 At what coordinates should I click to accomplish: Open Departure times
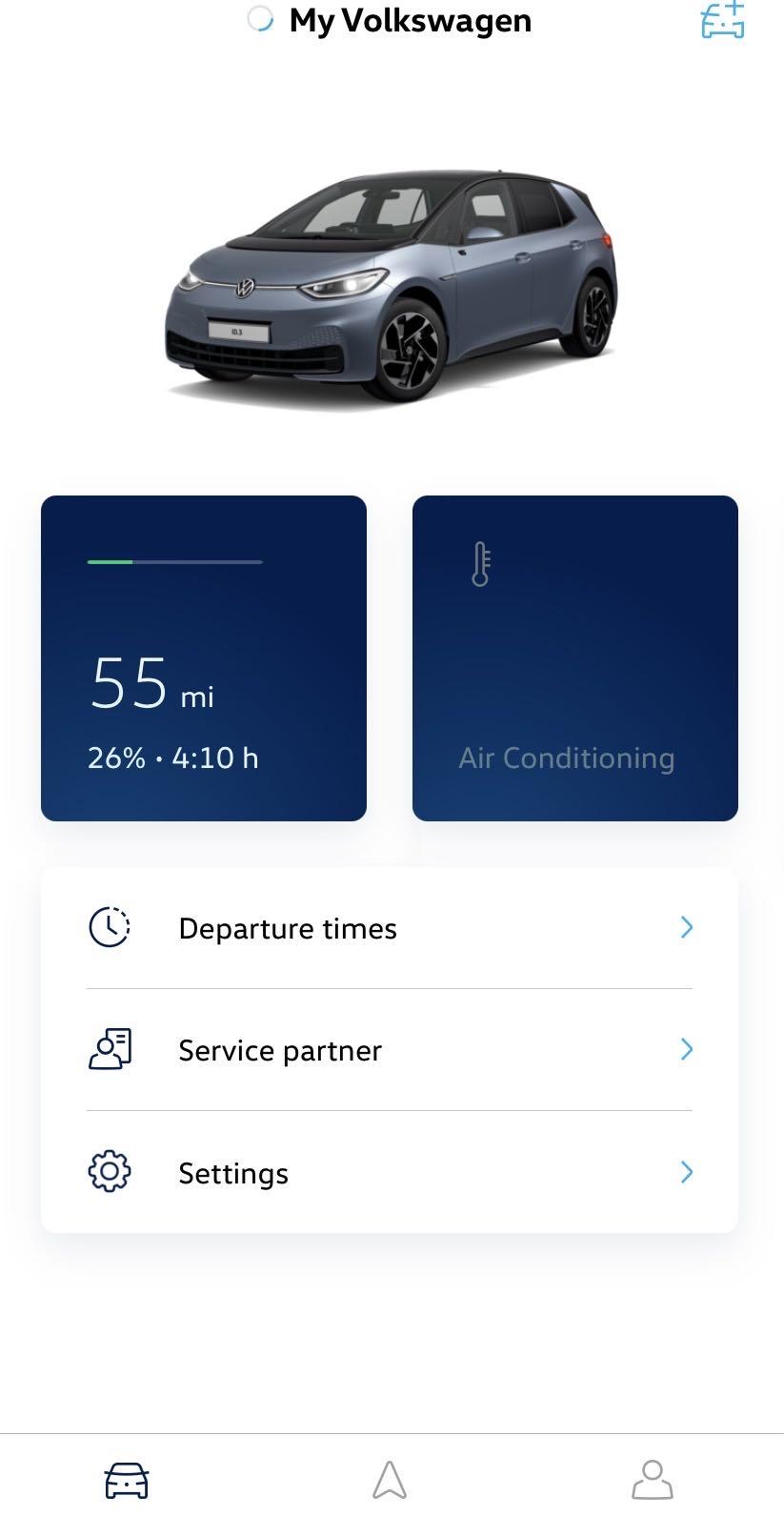tap(389, 928)
